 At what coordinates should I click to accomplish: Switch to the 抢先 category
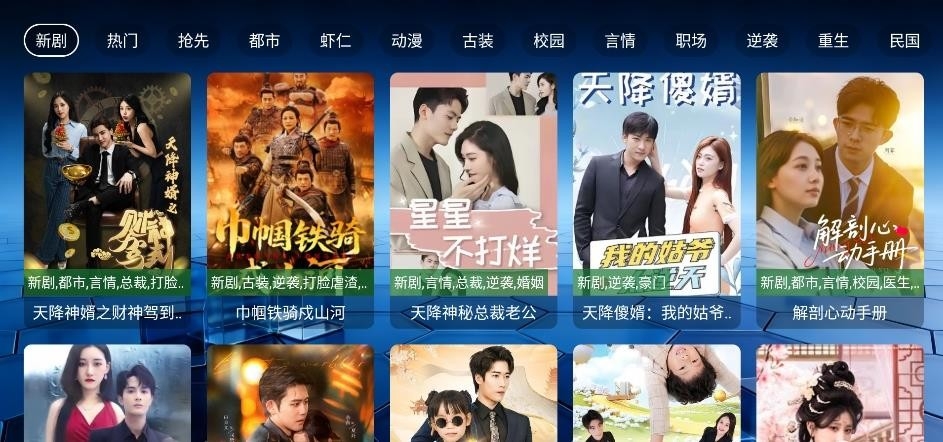pos(194,41)
